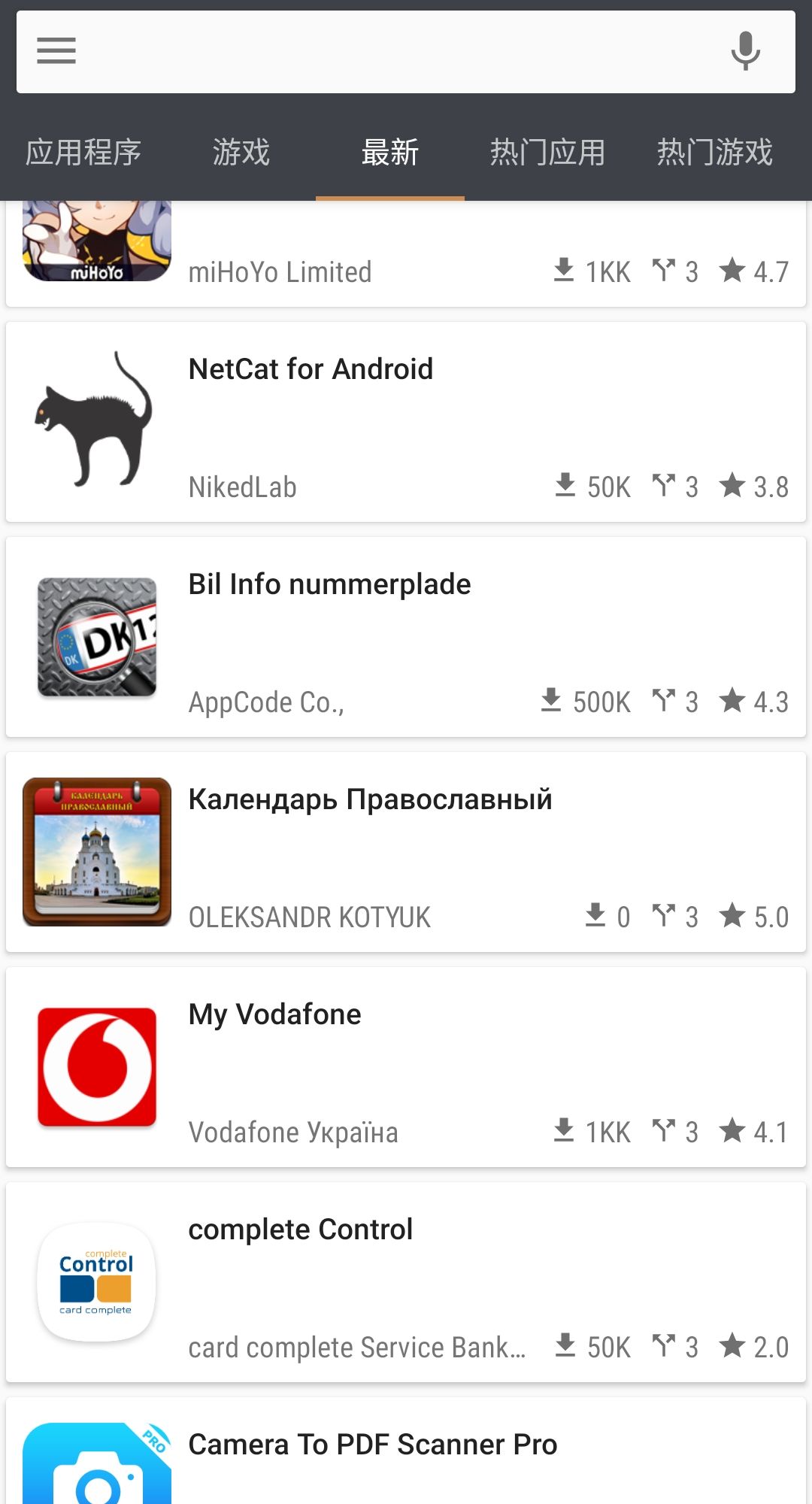This screenshot has width=812, height=1504.
Task: Switch to the 游戏 tab
Action: click(x=241, y=153)
